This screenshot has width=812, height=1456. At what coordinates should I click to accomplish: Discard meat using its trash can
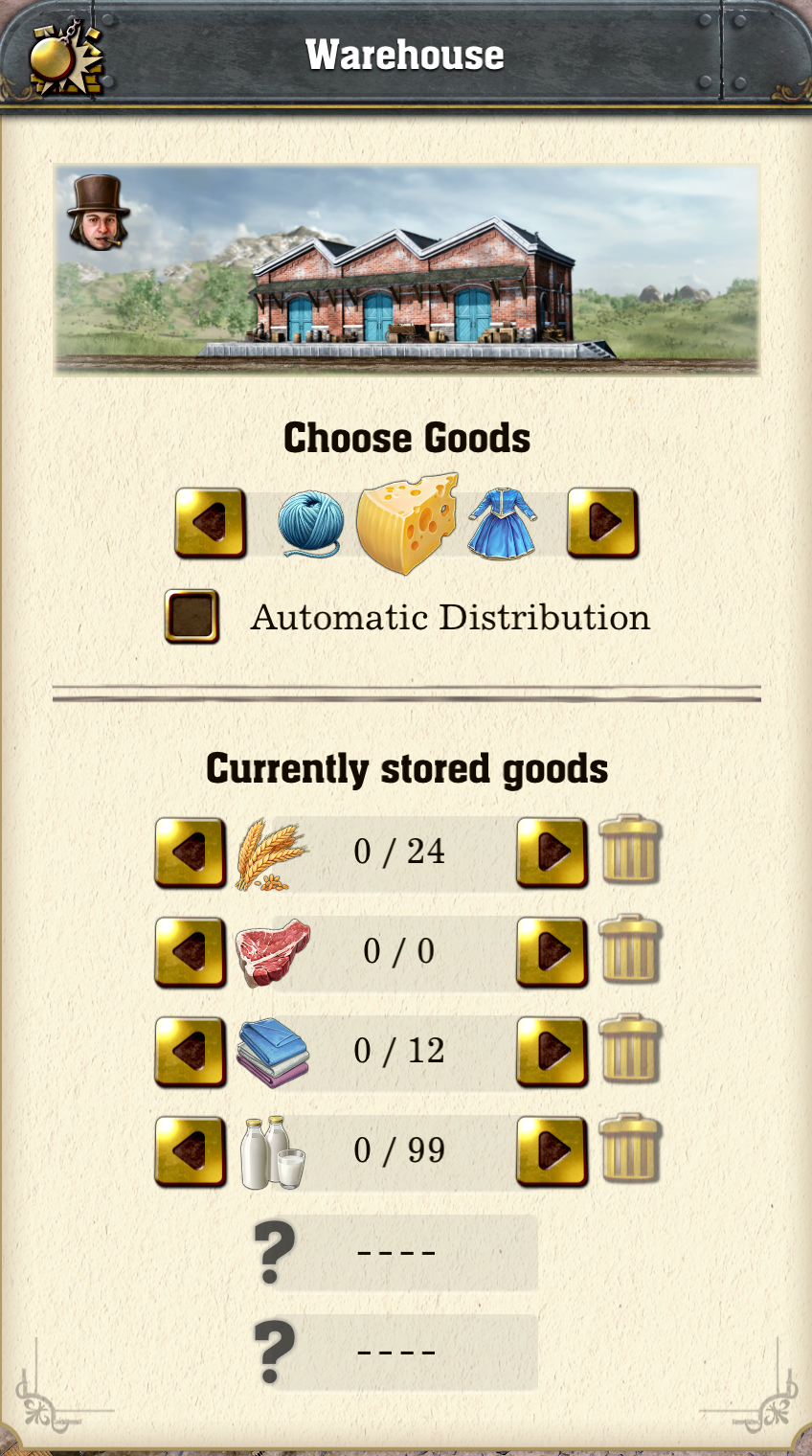630,949
